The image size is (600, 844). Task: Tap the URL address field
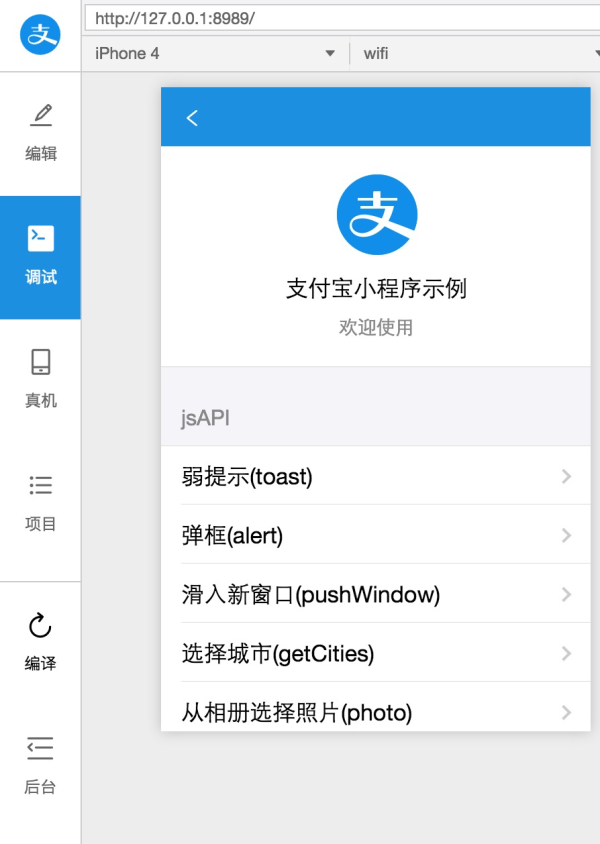tap(340, 18)
